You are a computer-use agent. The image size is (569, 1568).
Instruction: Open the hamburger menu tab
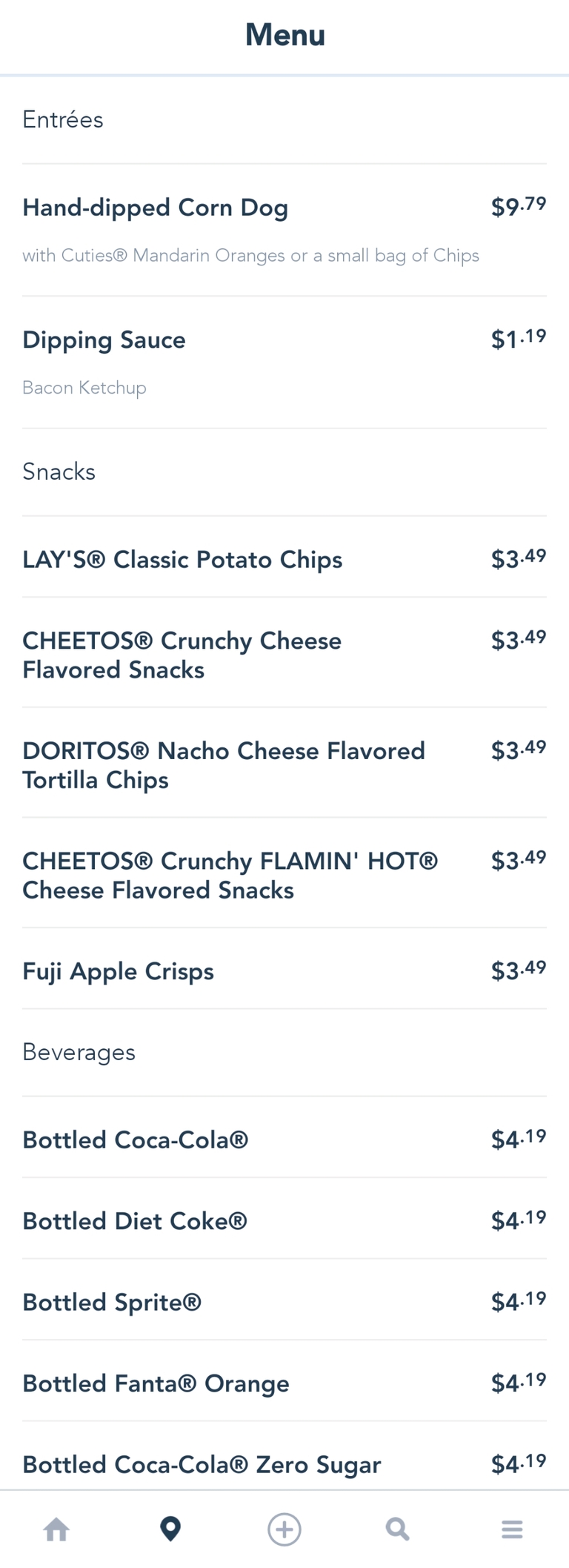[x=512, y=1529]
